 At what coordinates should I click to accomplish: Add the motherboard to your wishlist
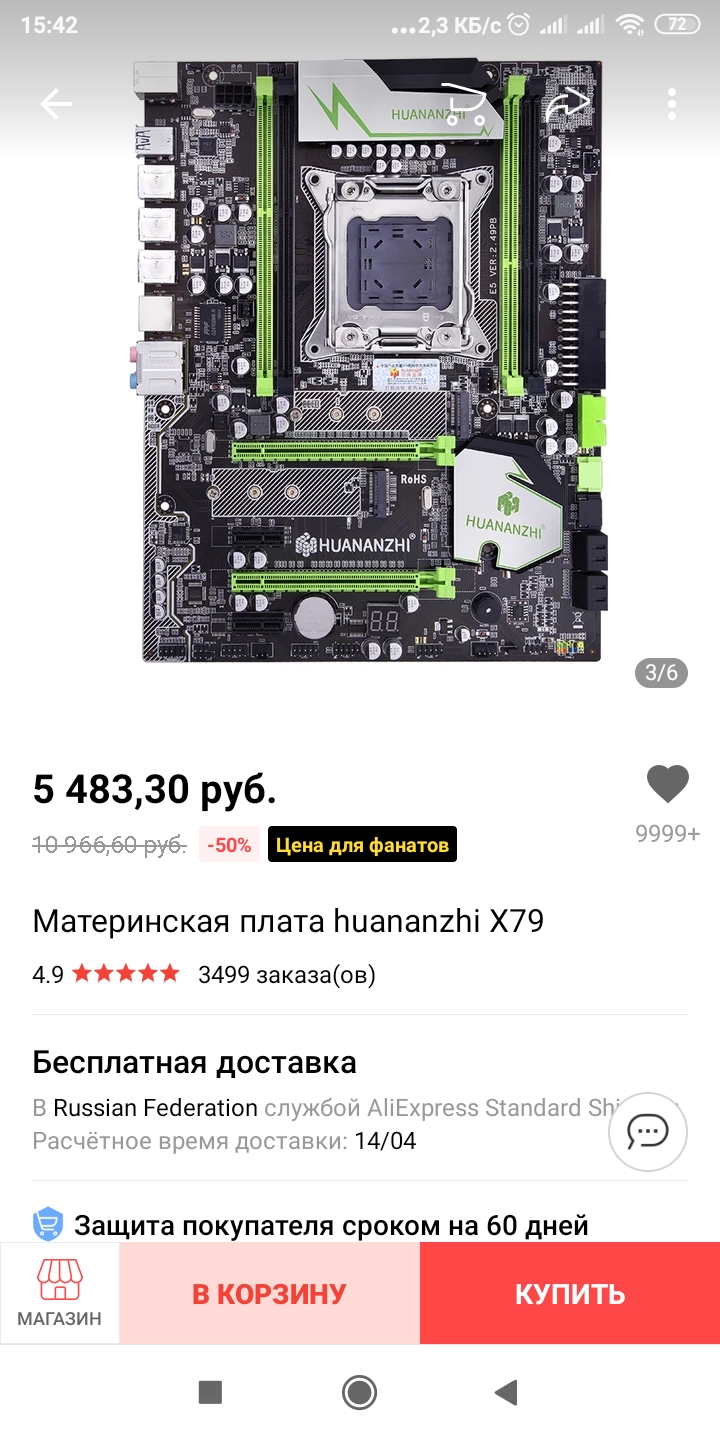667,785
